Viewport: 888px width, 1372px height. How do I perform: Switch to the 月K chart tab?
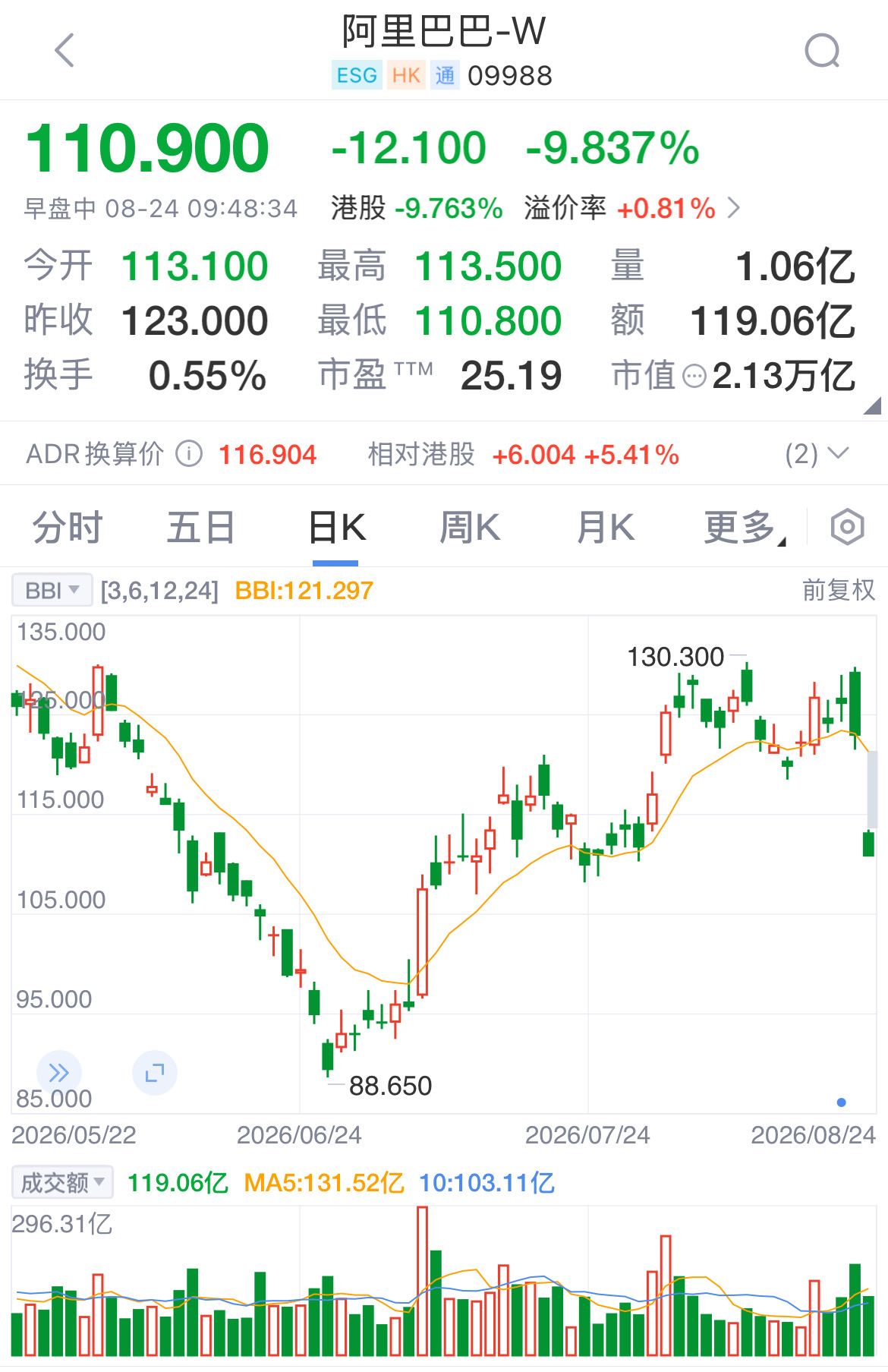pyautogui.click(x=605, y=527)
